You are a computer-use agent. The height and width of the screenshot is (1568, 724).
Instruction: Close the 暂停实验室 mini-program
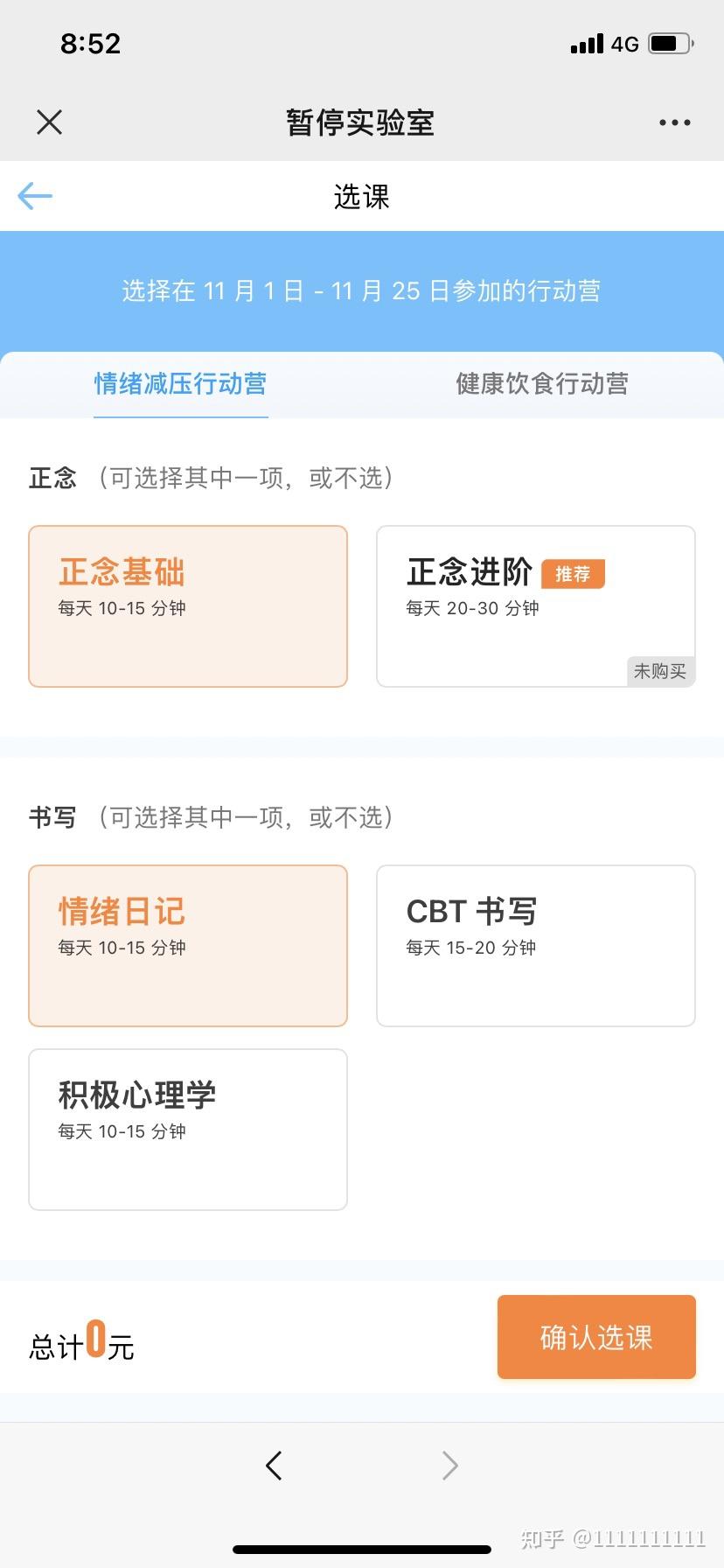coord(49,122)
